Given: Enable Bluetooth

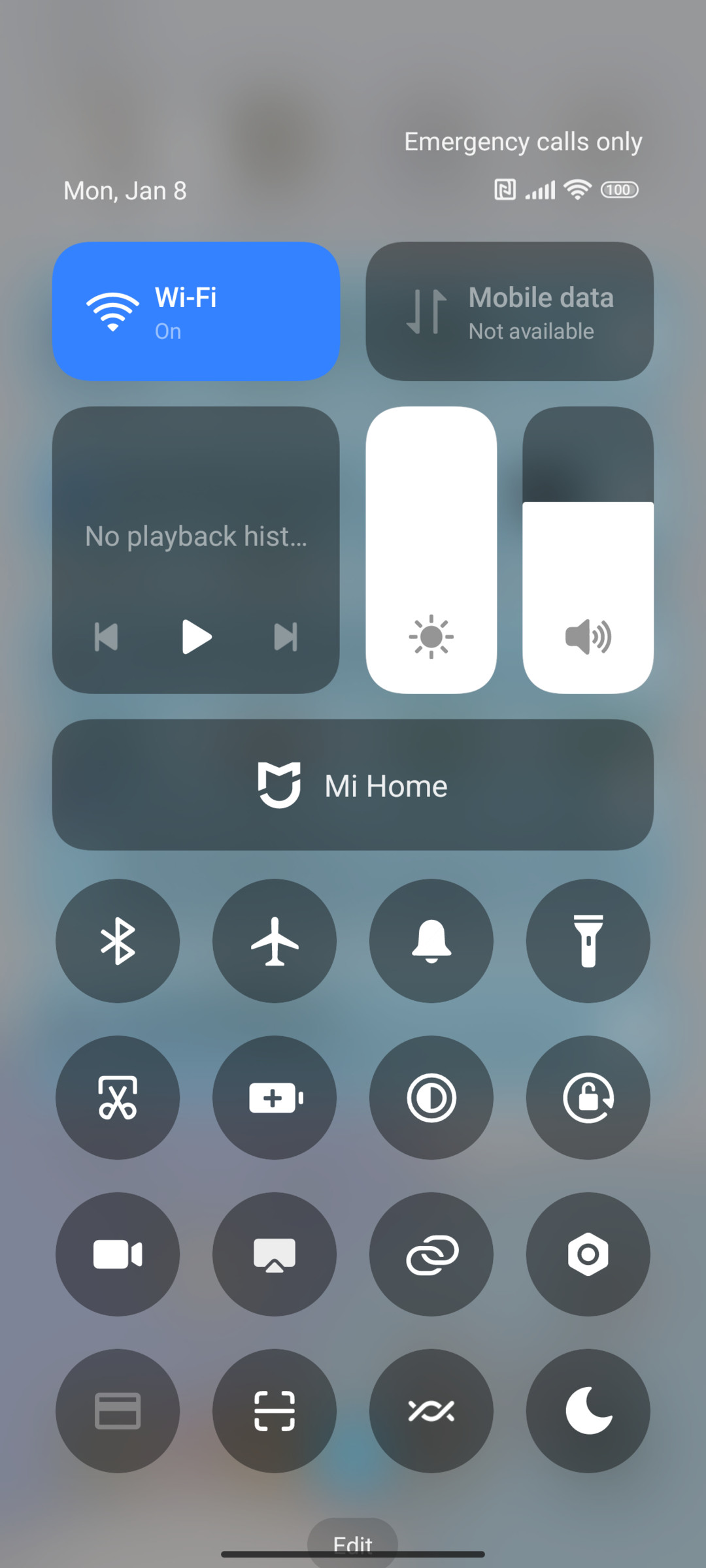Looking at the screenshot, I should (118, 941).
